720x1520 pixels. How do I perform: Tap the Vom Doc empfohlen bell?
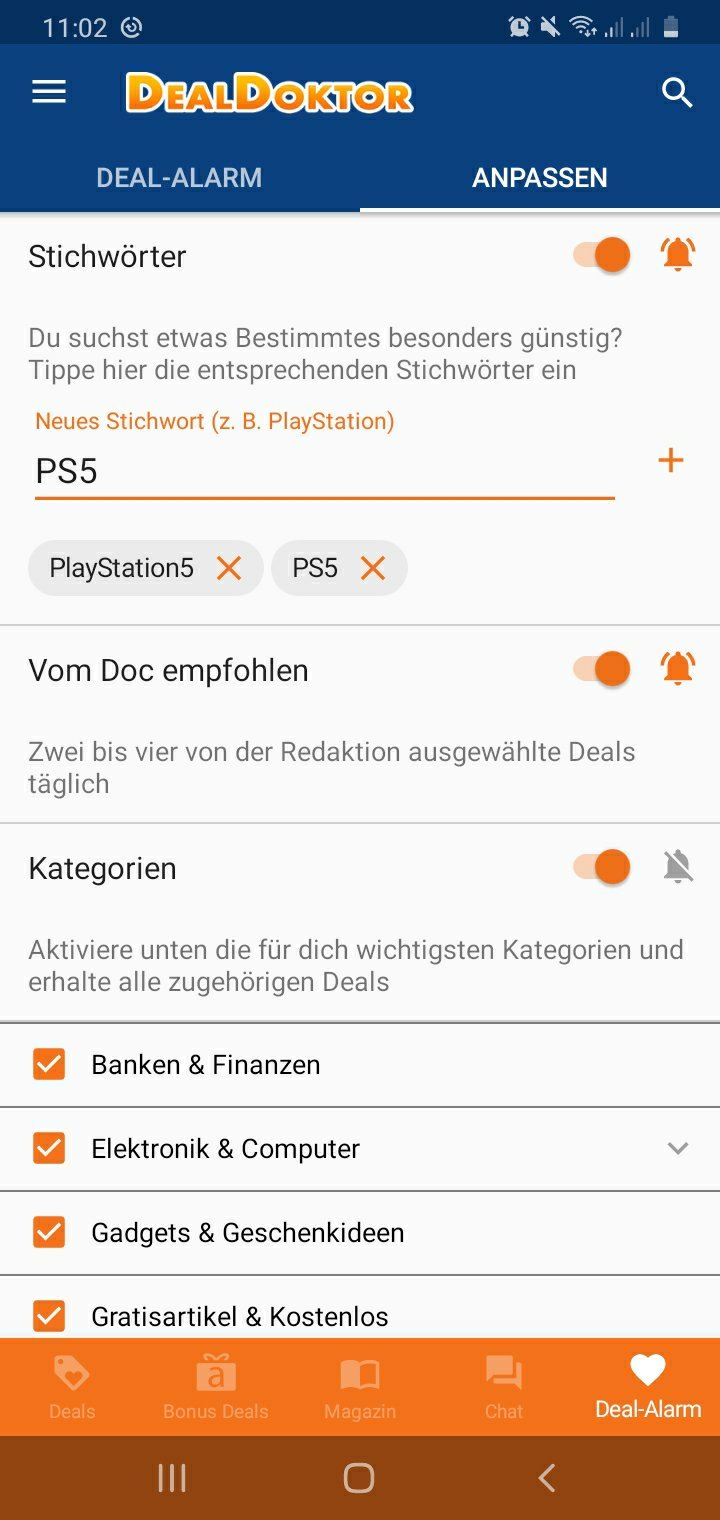[x=678, y=668]
